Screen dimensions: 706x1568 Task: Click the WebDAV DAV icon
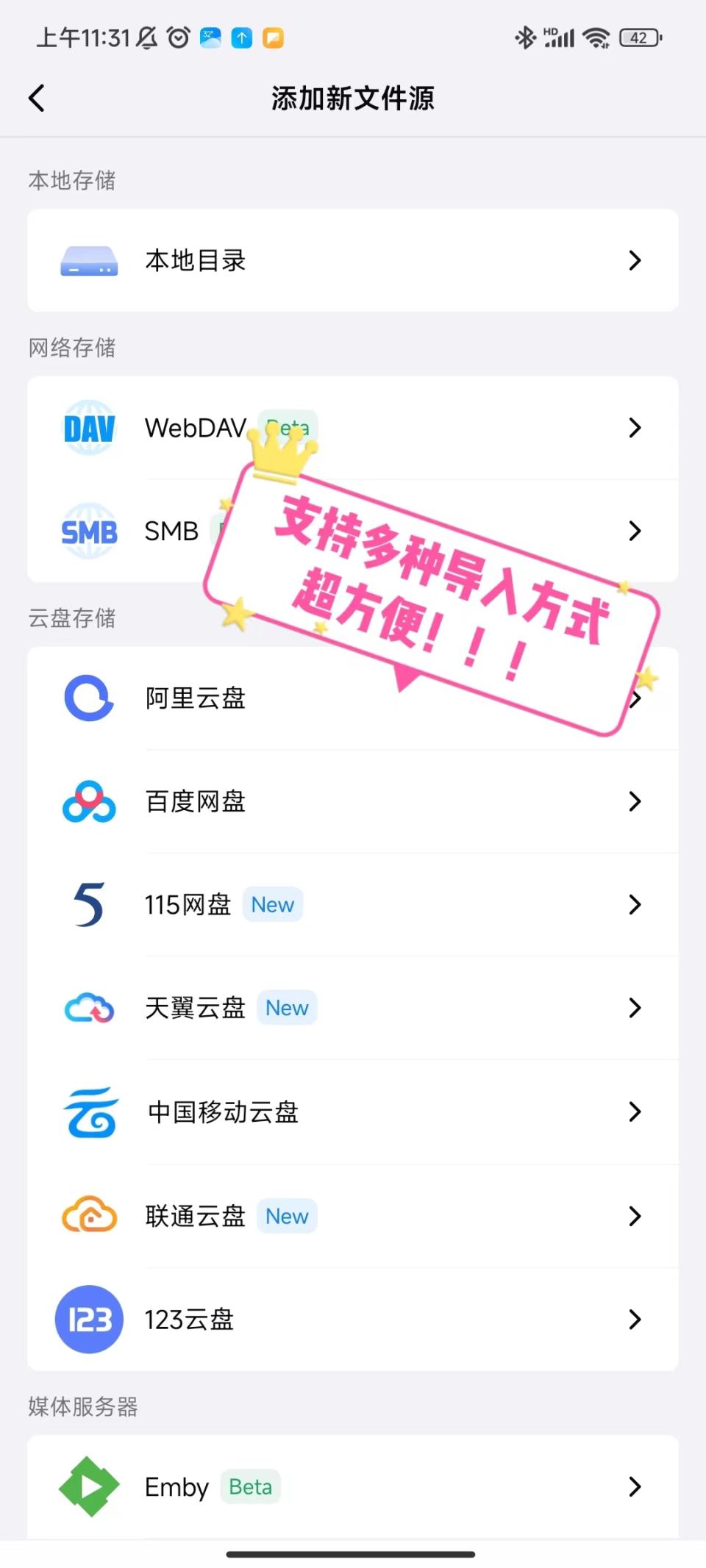[88, 429]
